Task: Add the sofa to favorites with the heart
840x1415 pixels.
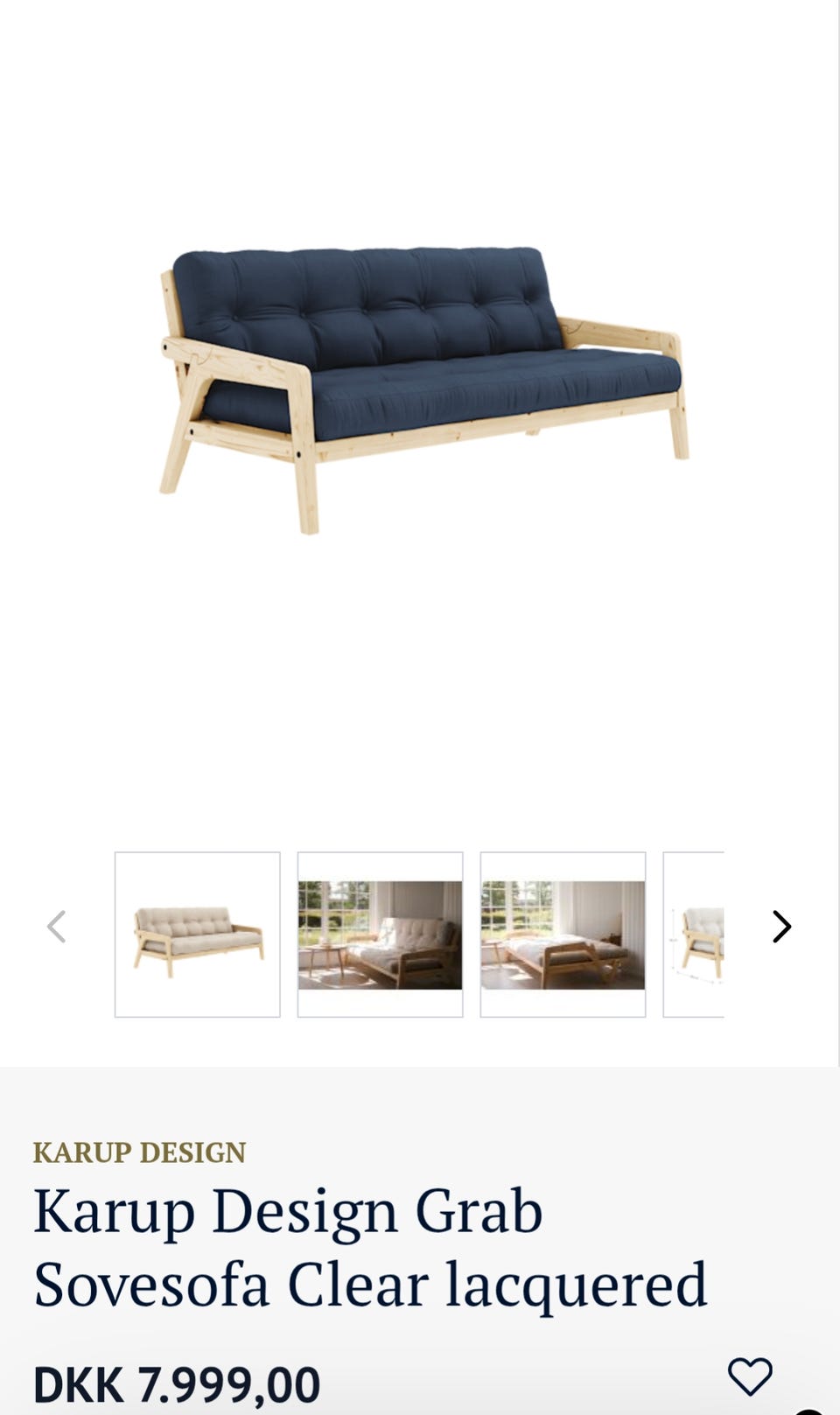Action: [750, 1376]
